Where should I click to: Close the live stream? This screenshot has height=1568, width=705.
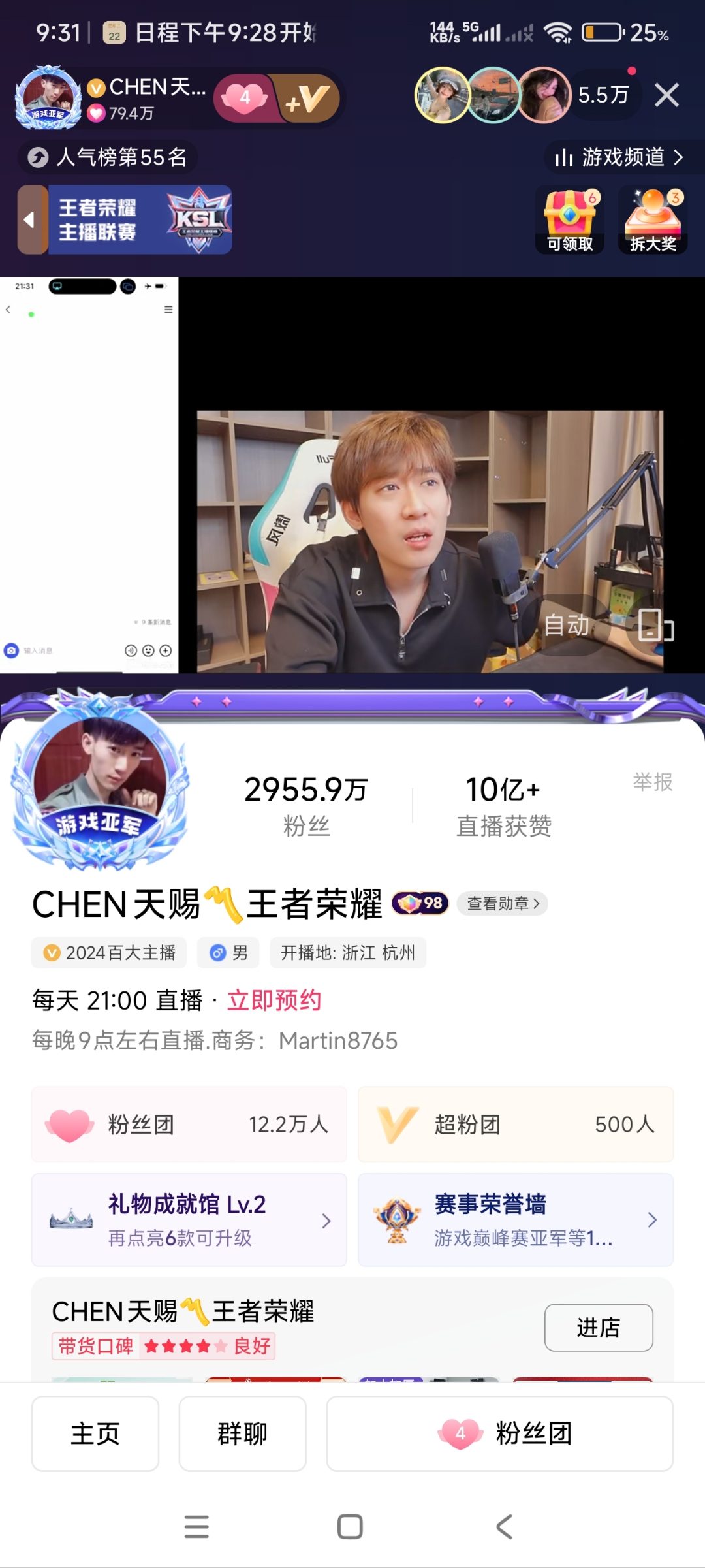[x=666, y=95]
